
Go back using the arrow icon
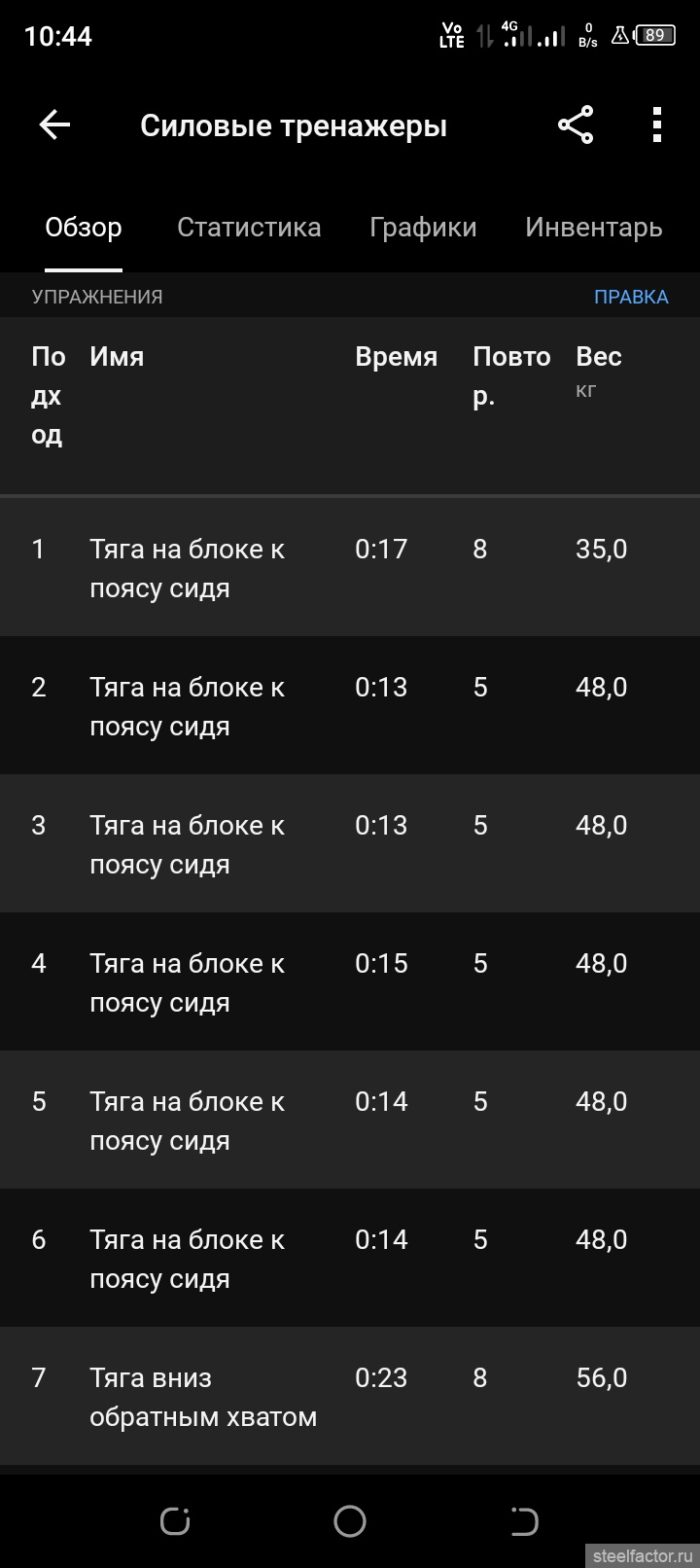pyautogui.click(x=54, y=125)
